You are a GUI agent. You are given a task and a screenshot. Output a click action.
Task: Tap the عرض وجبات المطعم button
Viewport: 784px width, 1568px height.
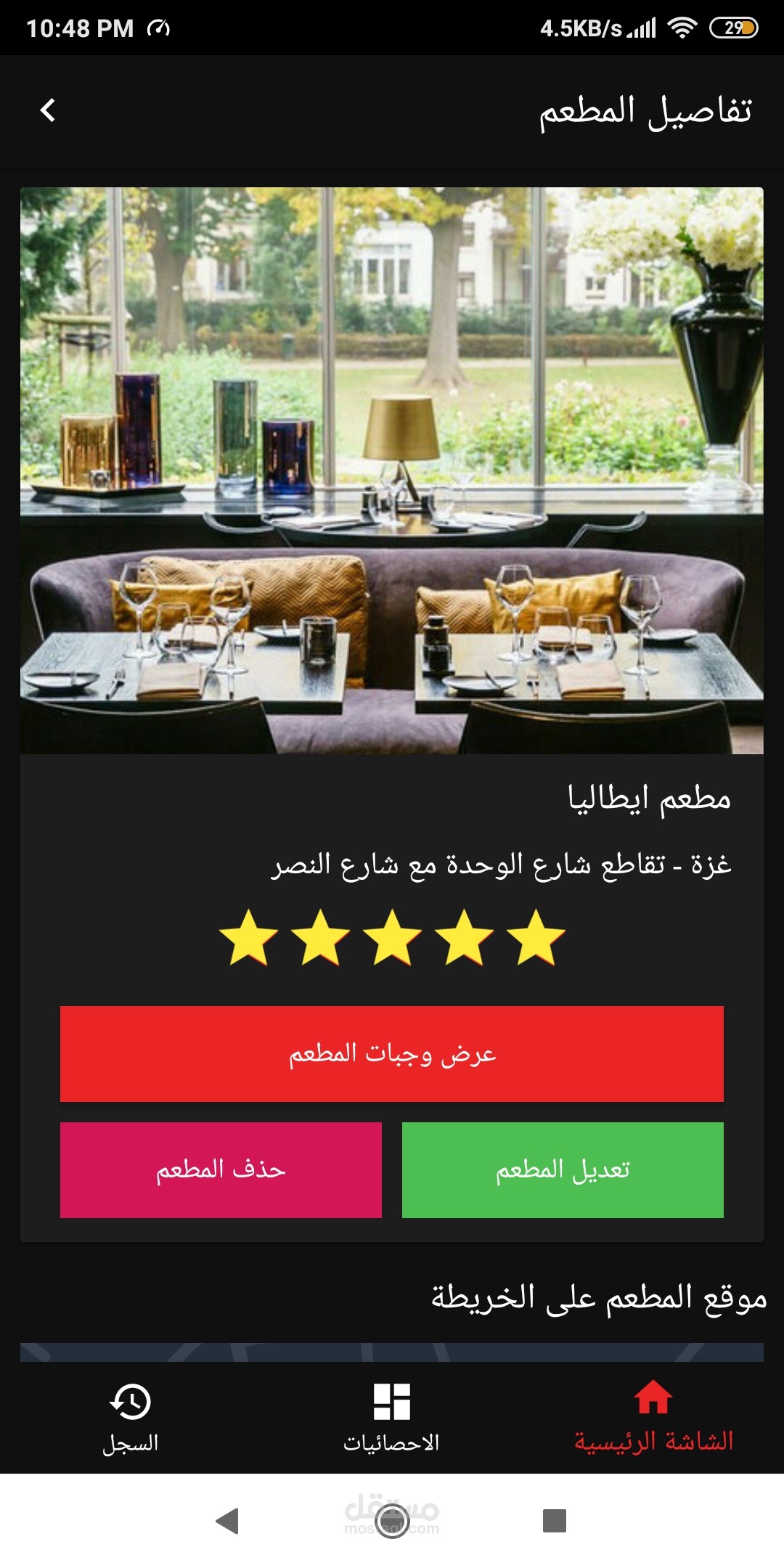(392, 1054)
